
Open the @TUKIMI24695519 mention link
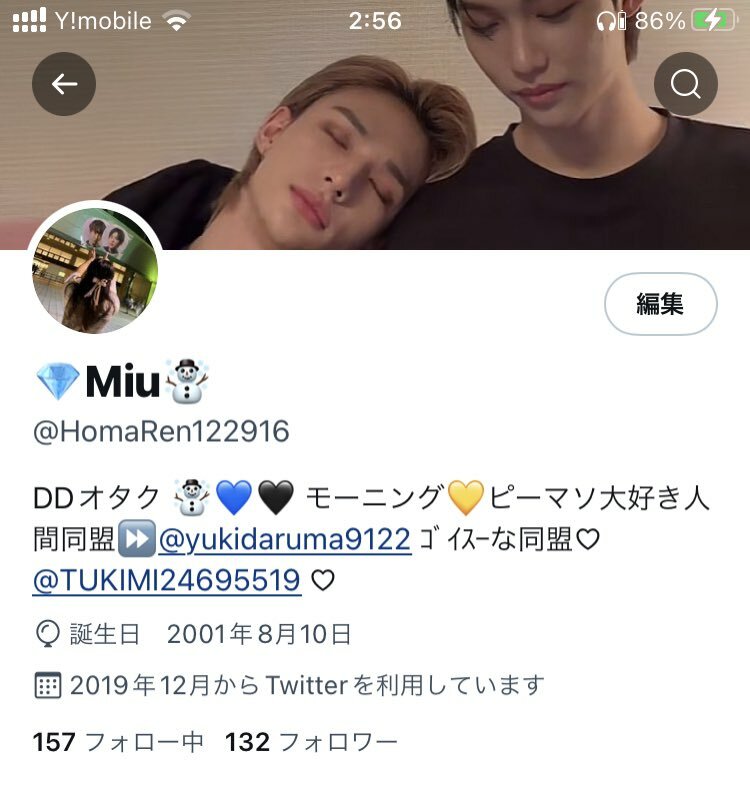coord(167,579)
